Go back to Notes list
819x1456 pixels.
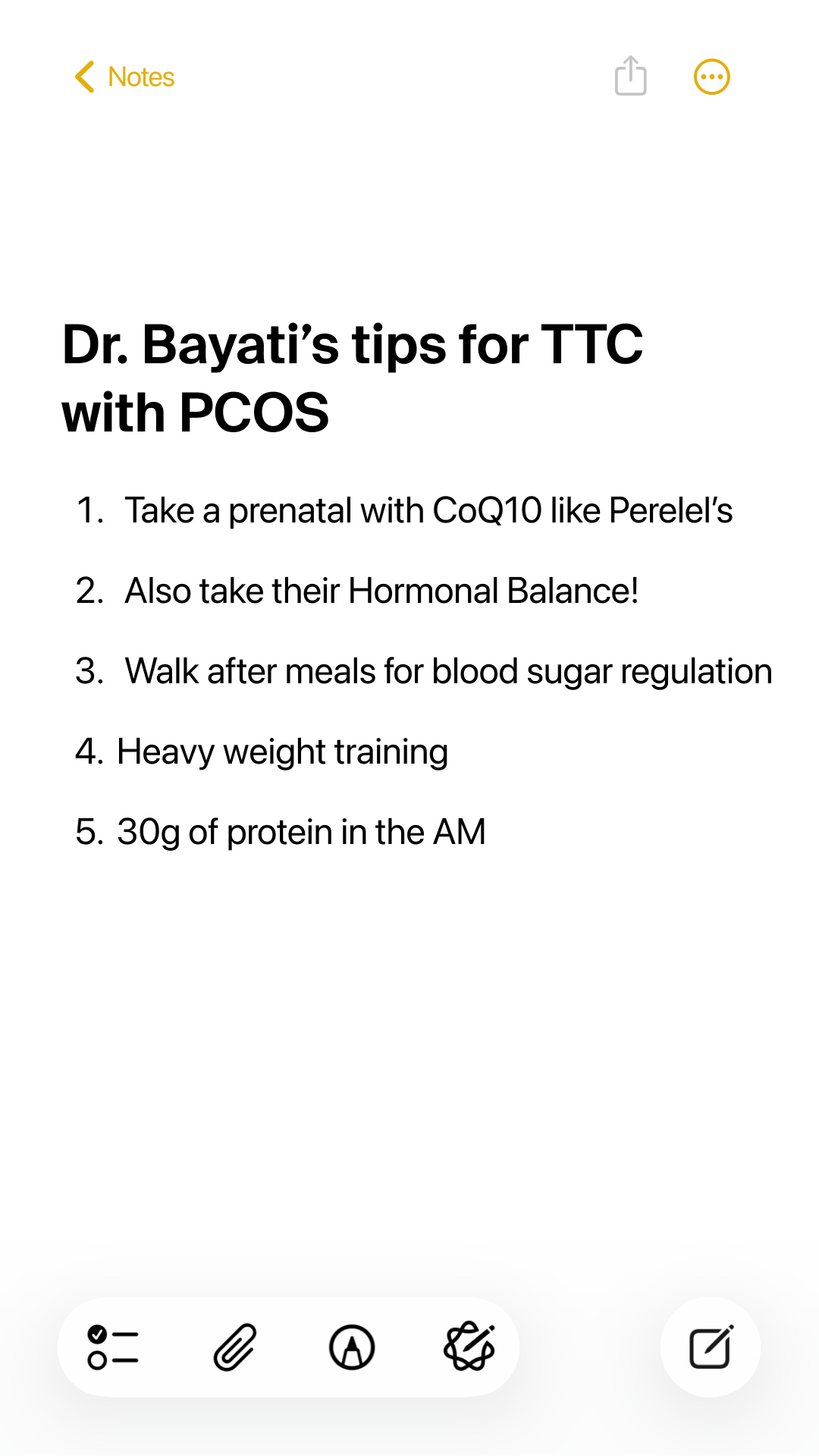point(125,77)
